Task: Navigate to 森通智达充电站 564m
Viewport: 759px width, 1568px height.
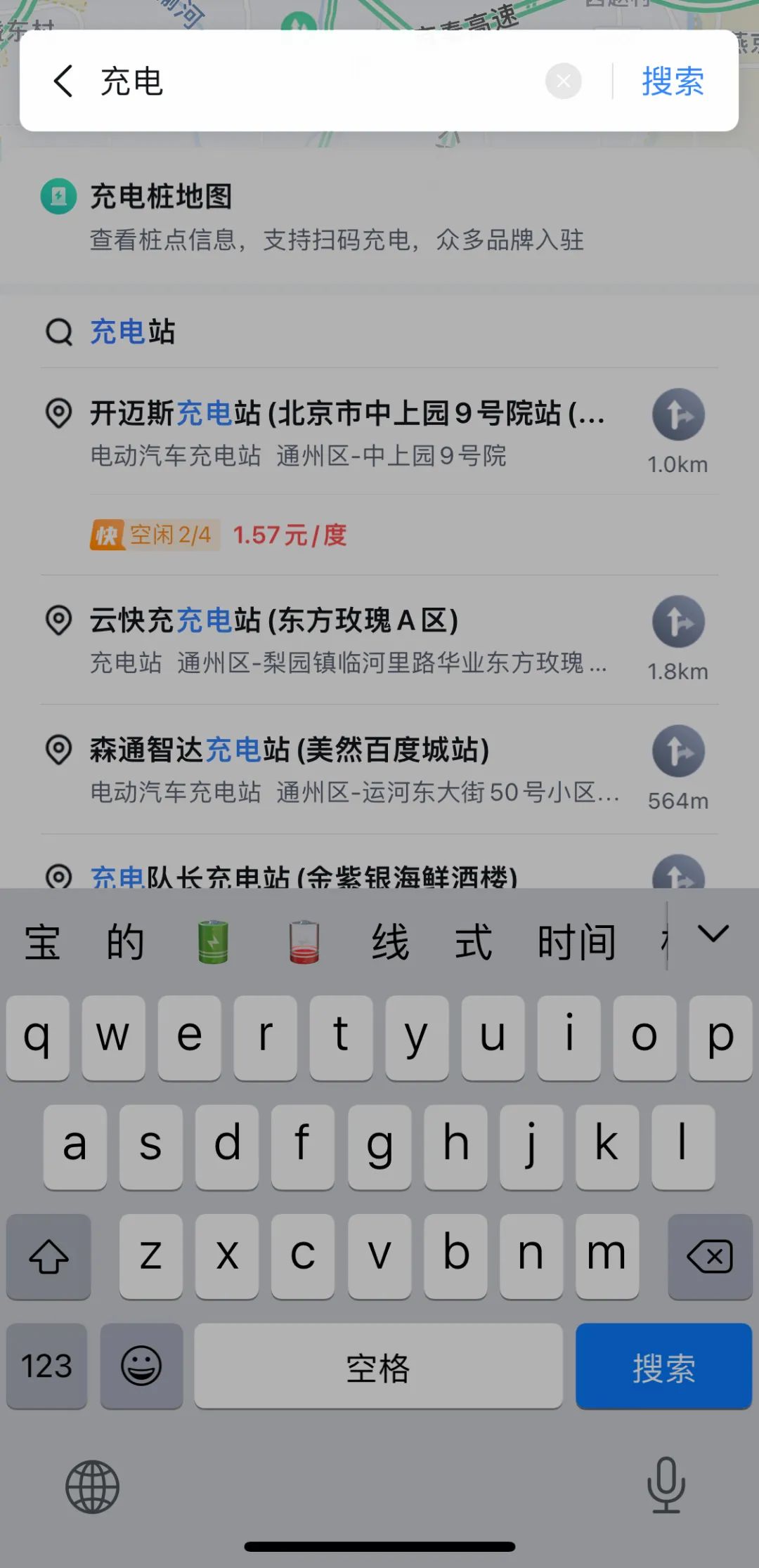Action: point(678,752)
